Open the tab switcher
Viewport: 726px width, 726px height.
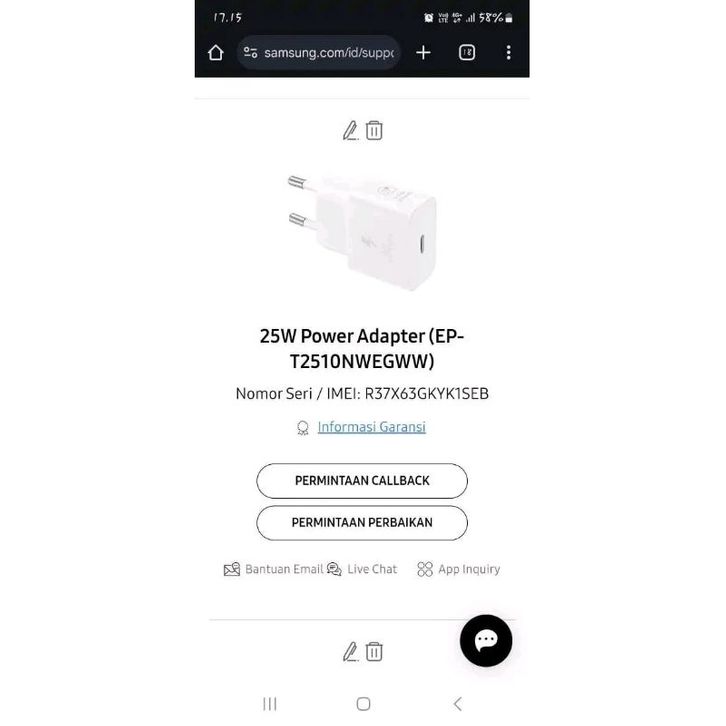coord(467,53)
